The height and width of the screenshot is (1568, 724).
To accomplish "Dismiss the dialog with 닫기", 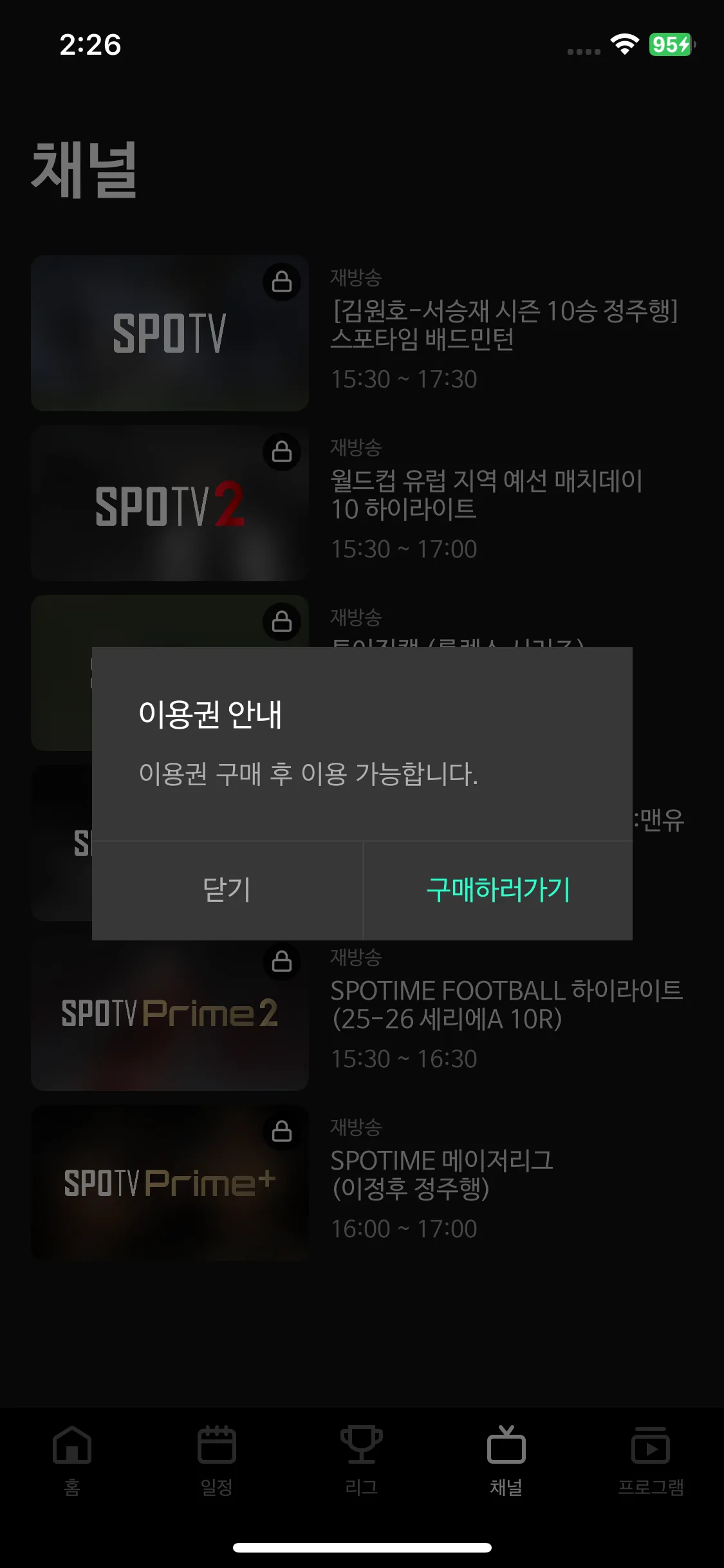I will click(x=227, y=890).
